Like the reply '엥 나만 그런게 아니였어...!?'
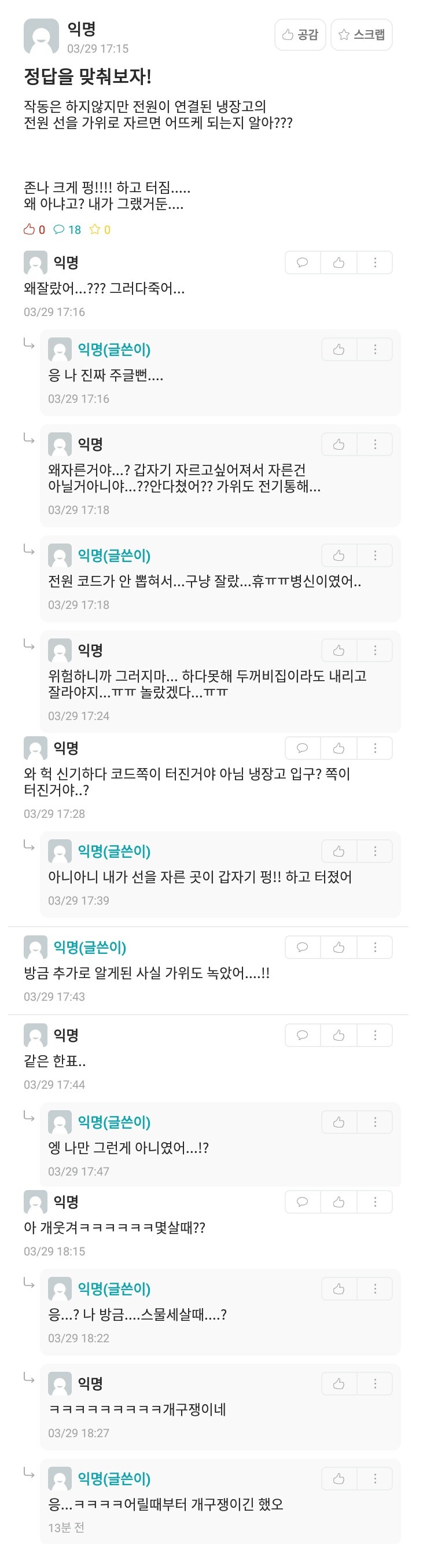Screen dimensions: 434x1568 [339, 1122]
